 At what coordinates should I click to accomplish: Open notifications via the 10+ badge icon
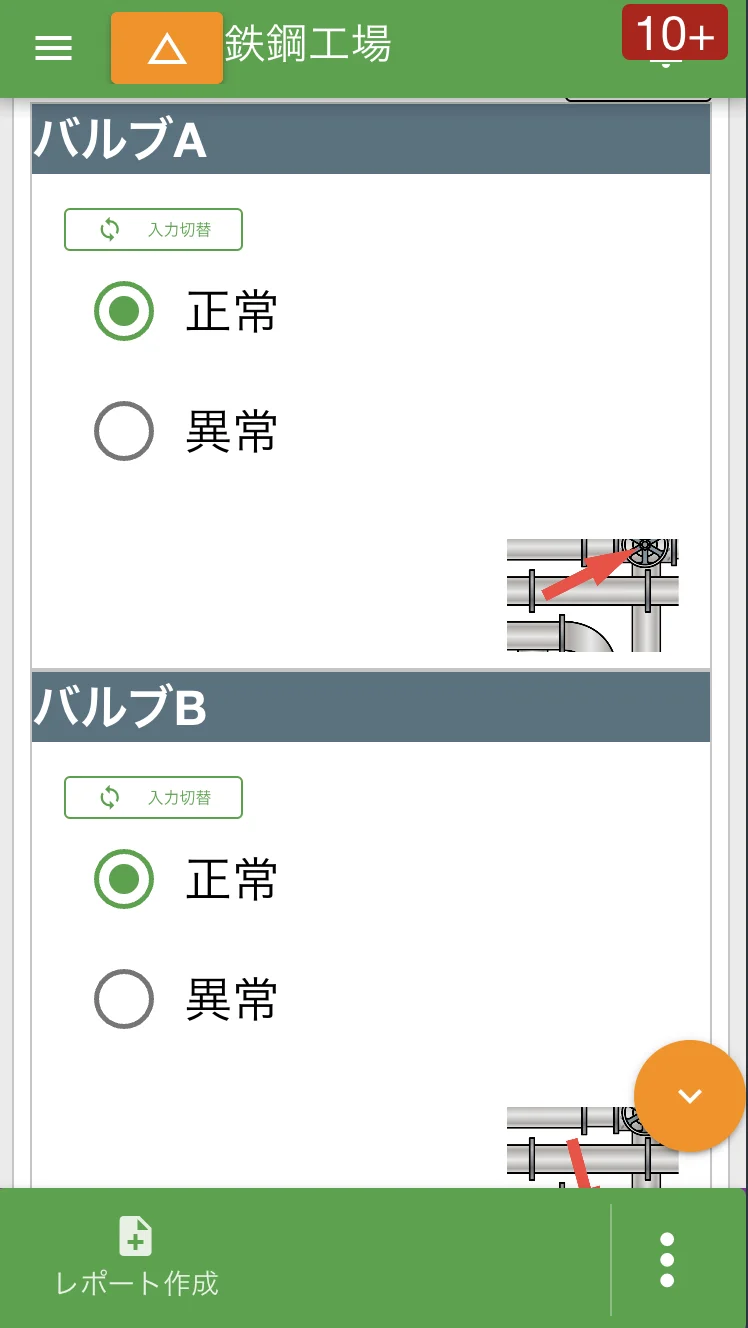675,34
